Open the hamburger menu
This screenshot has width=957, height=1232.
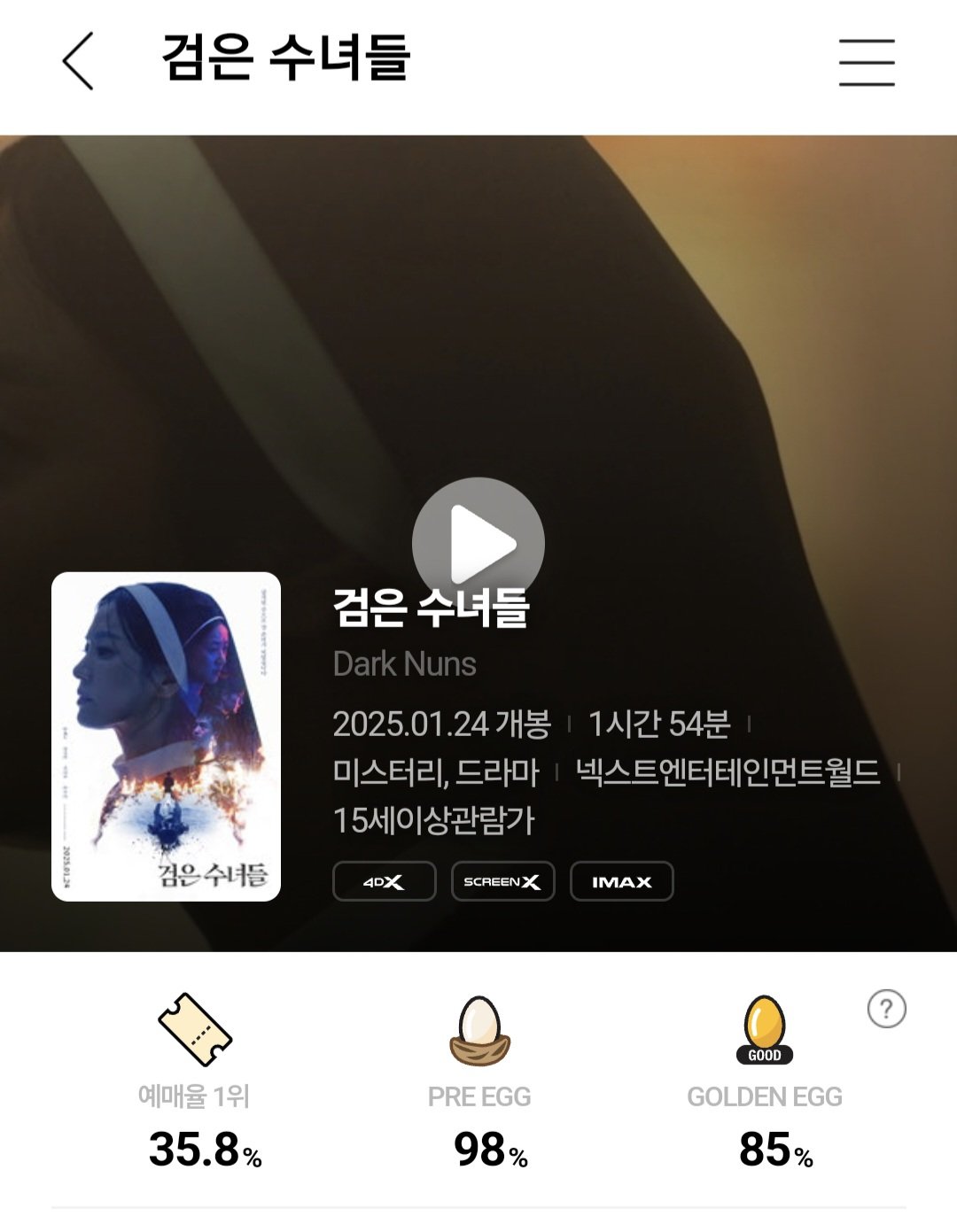pyautogui.click(x=866, y=62)
